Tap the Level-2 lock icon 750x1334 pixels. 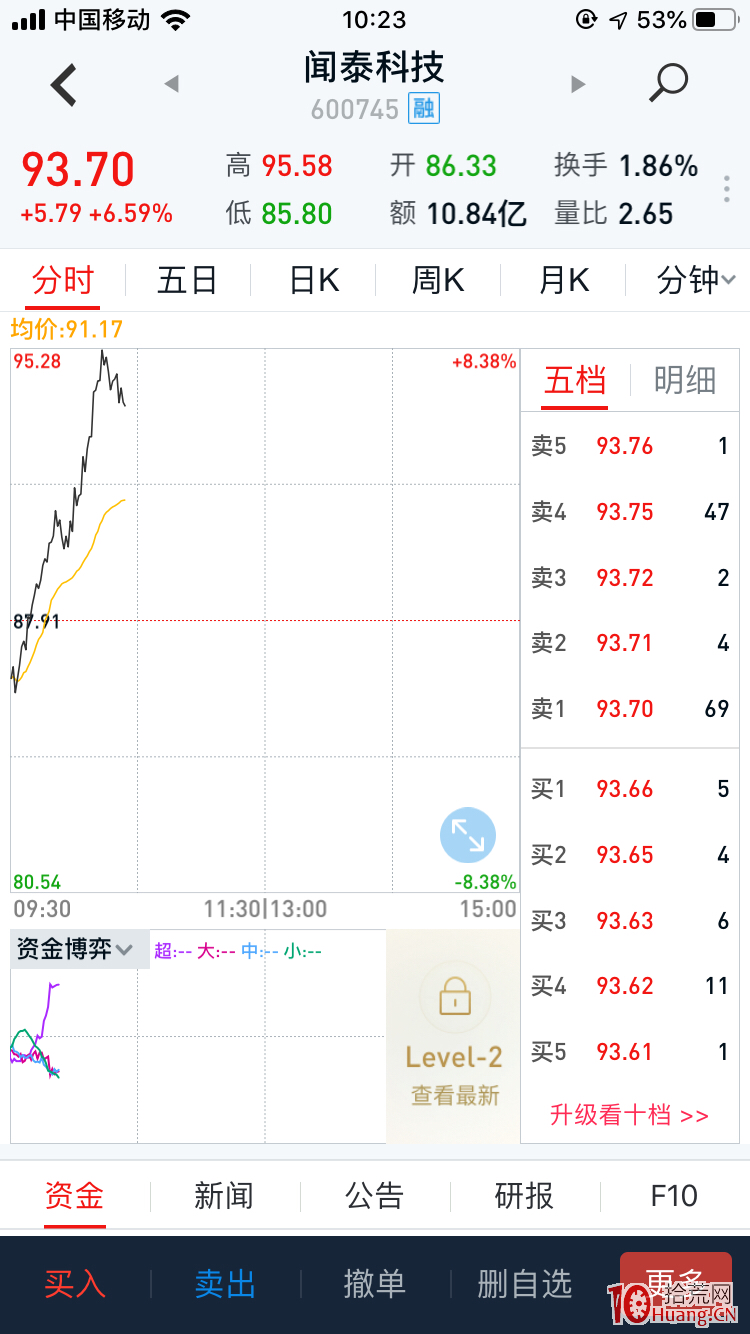point(453,997)
